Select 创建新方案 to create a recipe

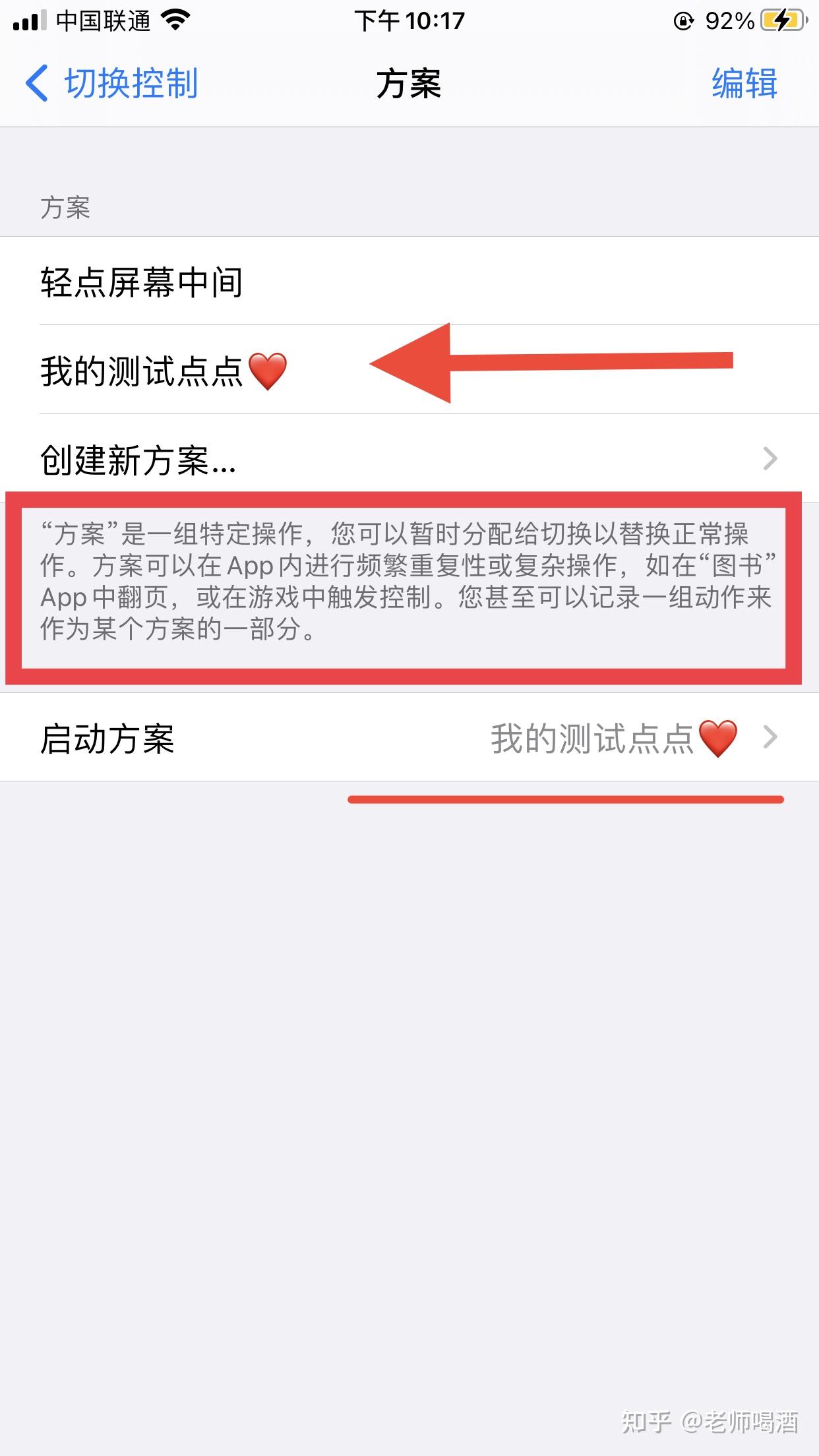coord(138,460)
